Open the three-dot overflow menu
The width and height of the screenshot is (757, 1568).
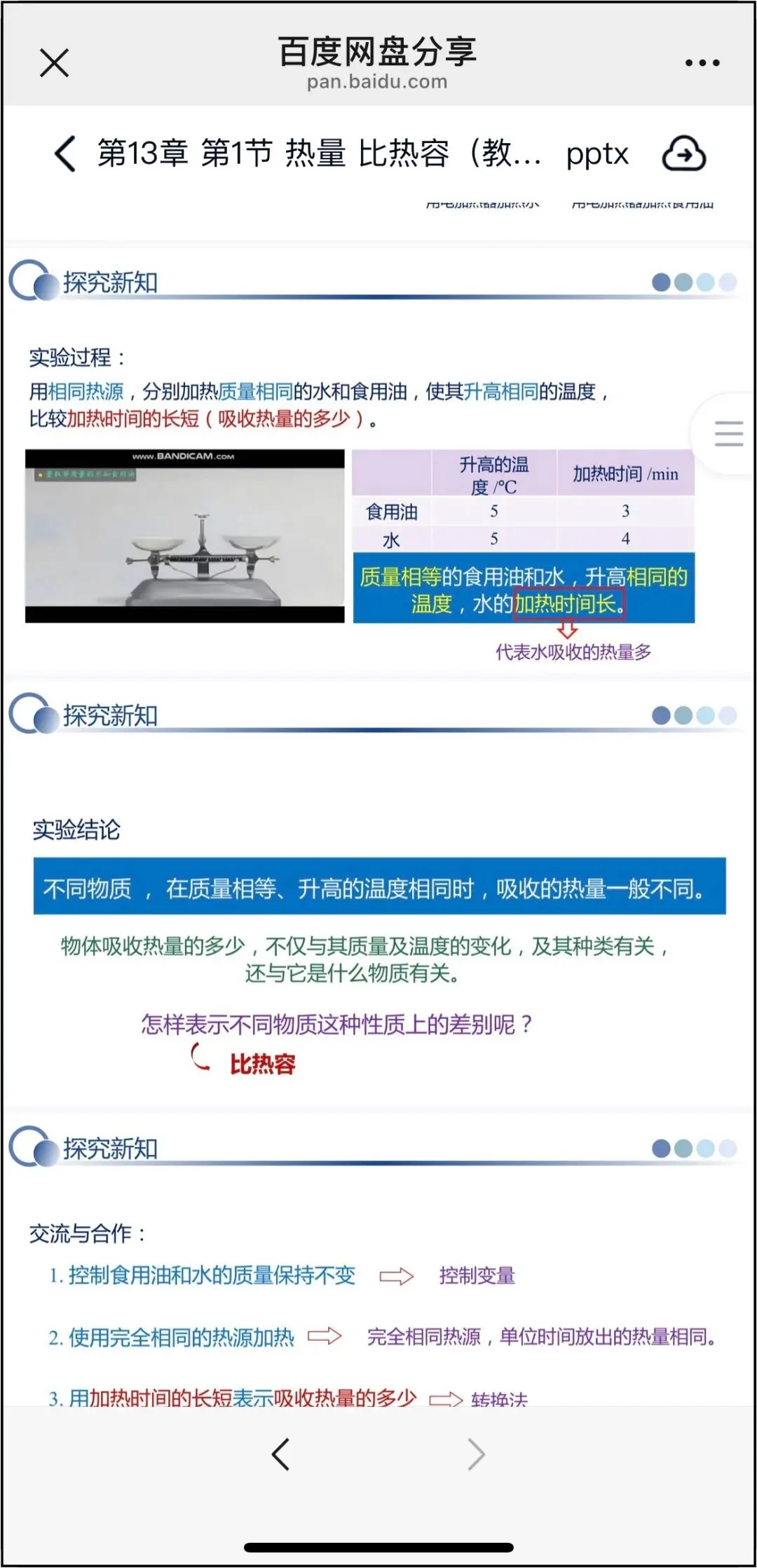[x=702, y=62]
